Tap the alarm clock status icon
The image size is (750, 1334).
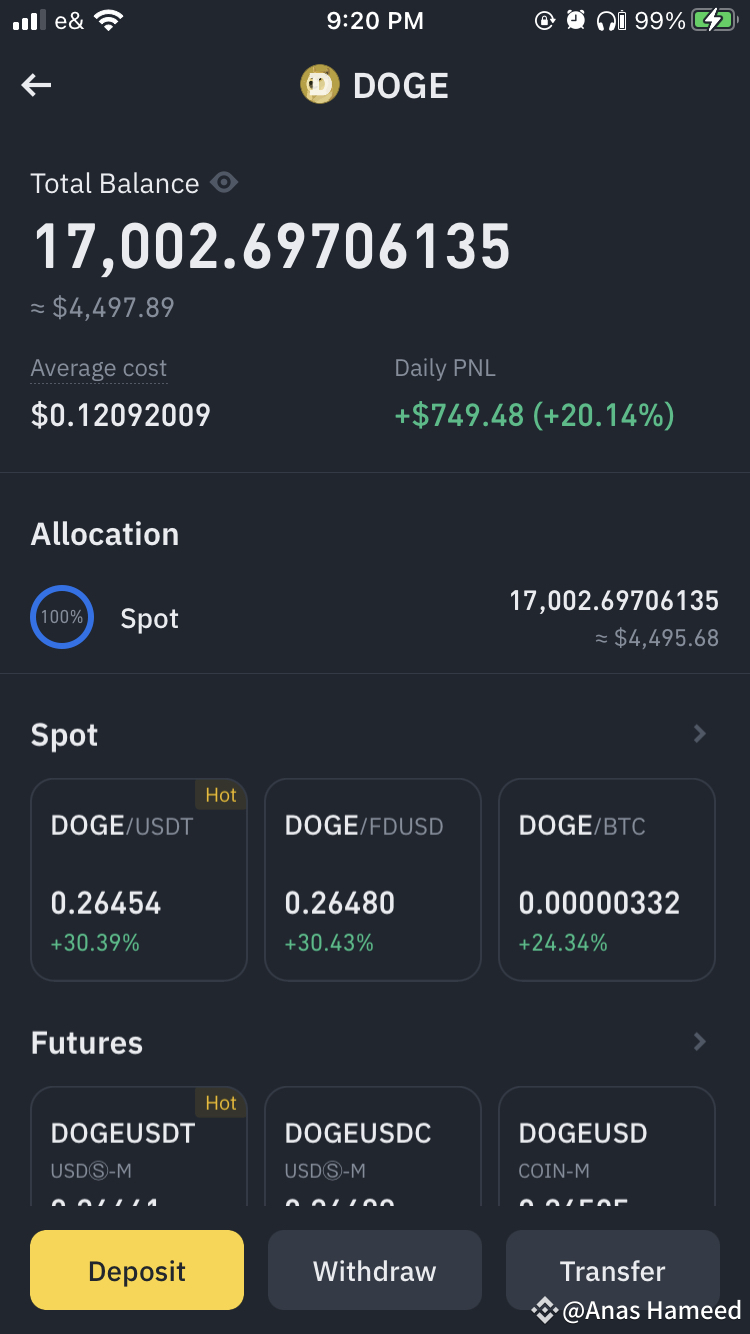click(574, 20)
